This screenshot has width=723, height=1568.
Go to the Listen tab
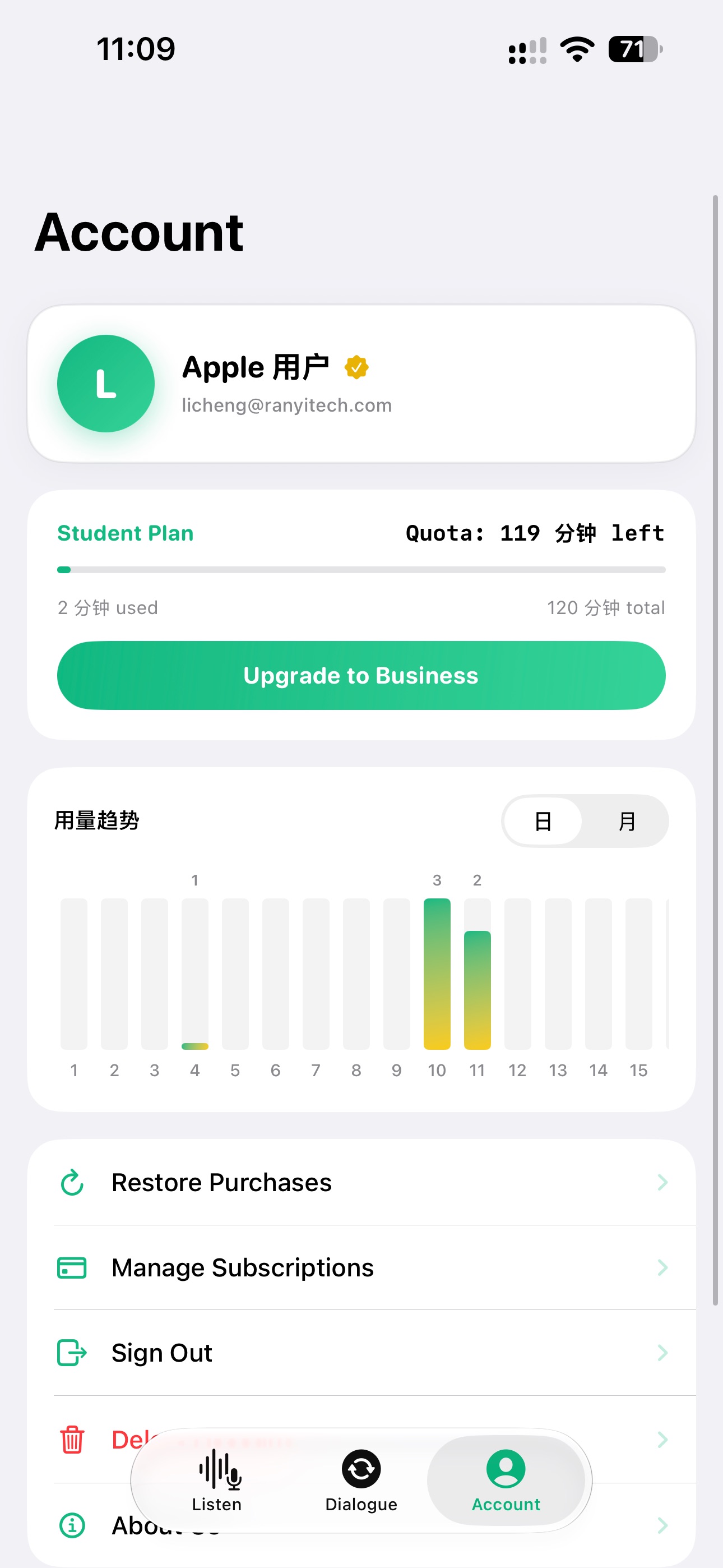click(x=217, y=1481)
